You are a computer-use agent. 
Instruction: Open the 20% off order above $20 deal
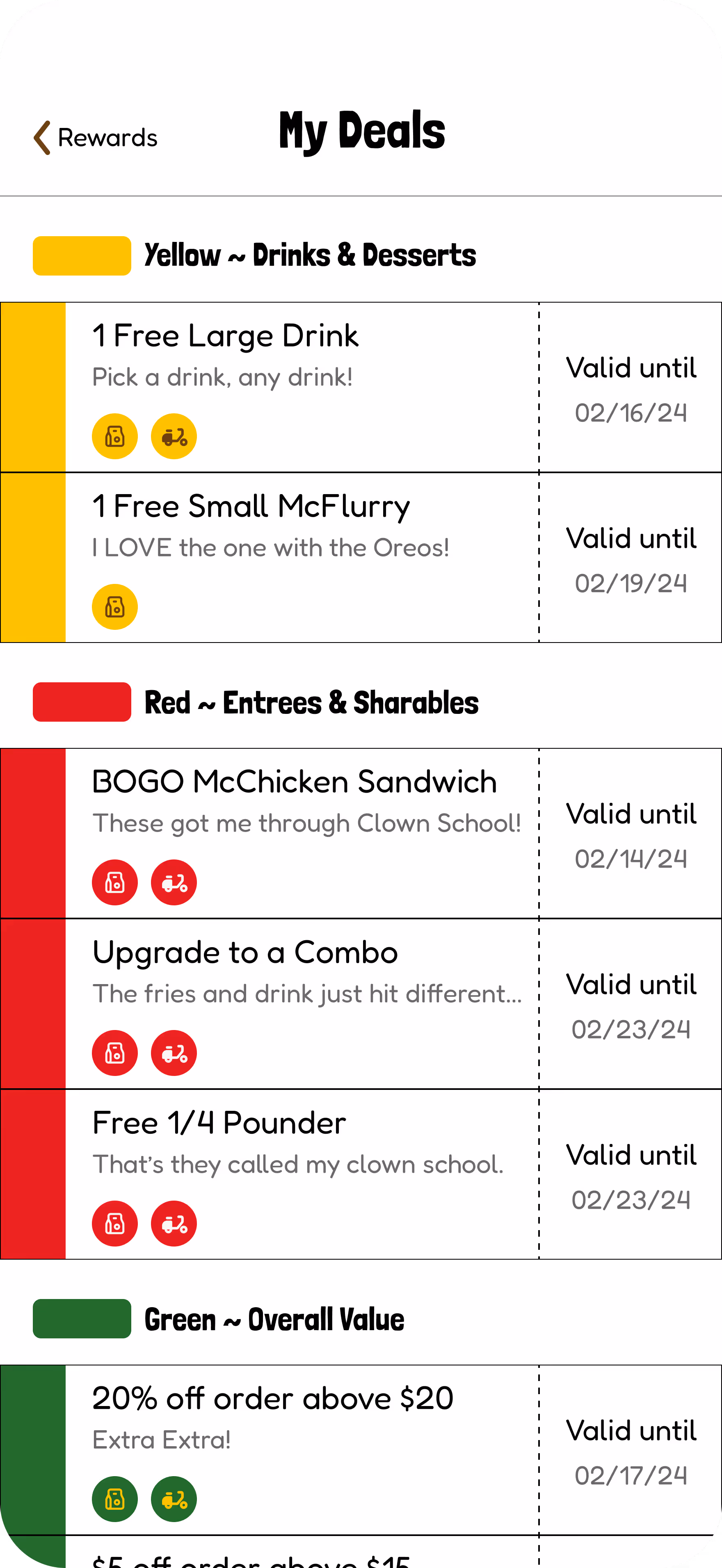click(x=272, y=1399)
